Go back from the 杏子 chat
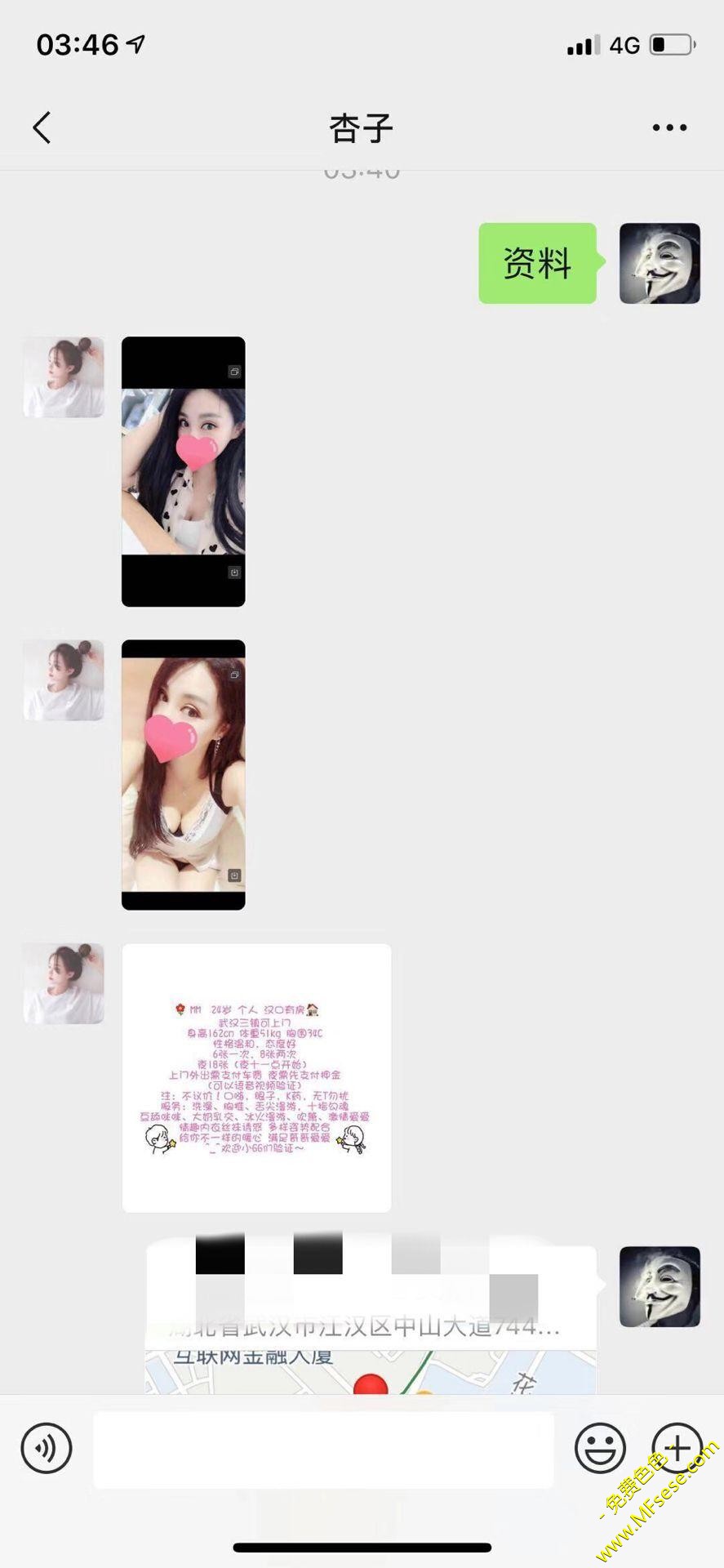This screenshot has width=724, height=1568. (x=42, y=127)
